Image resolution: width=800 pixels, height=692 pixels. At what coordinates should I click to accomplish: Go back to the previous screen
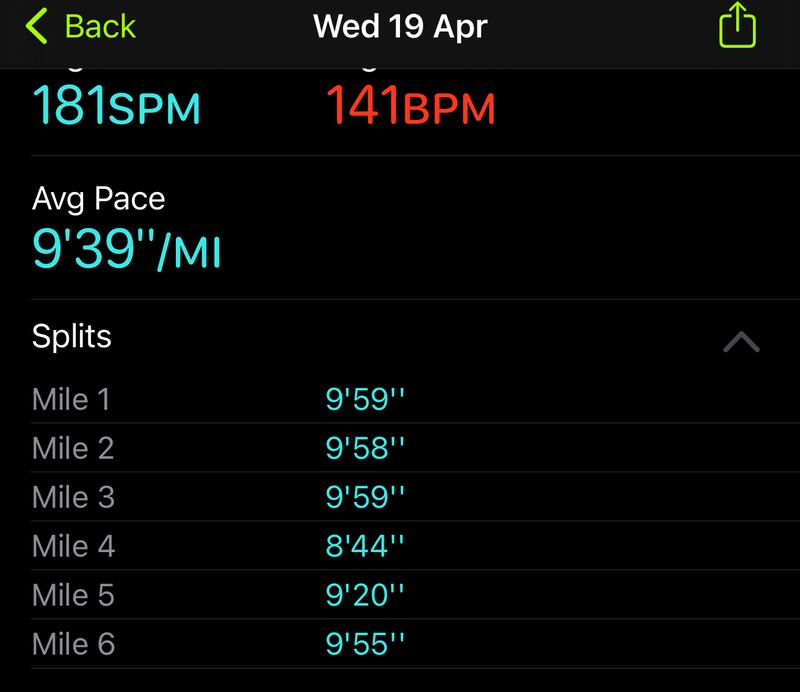[80, 26]
